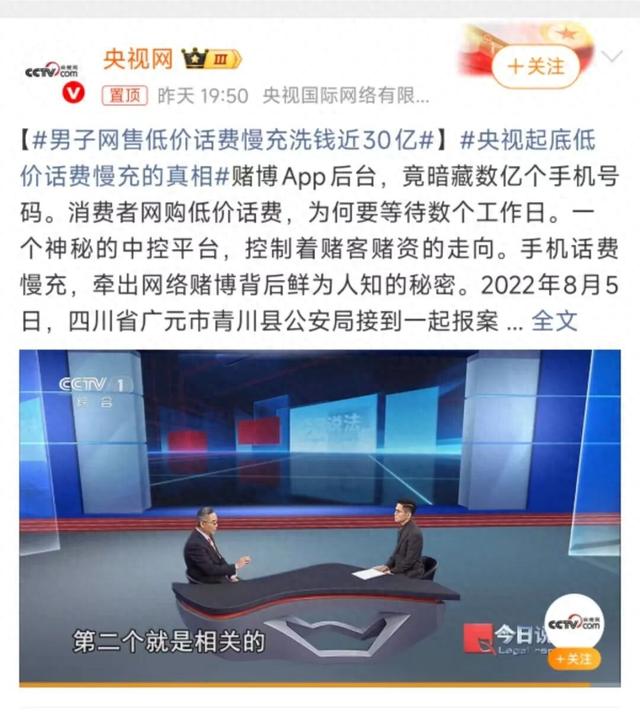Open the 央视网 account name
Viewport: 640px width, 712px height.
point(138,59)
